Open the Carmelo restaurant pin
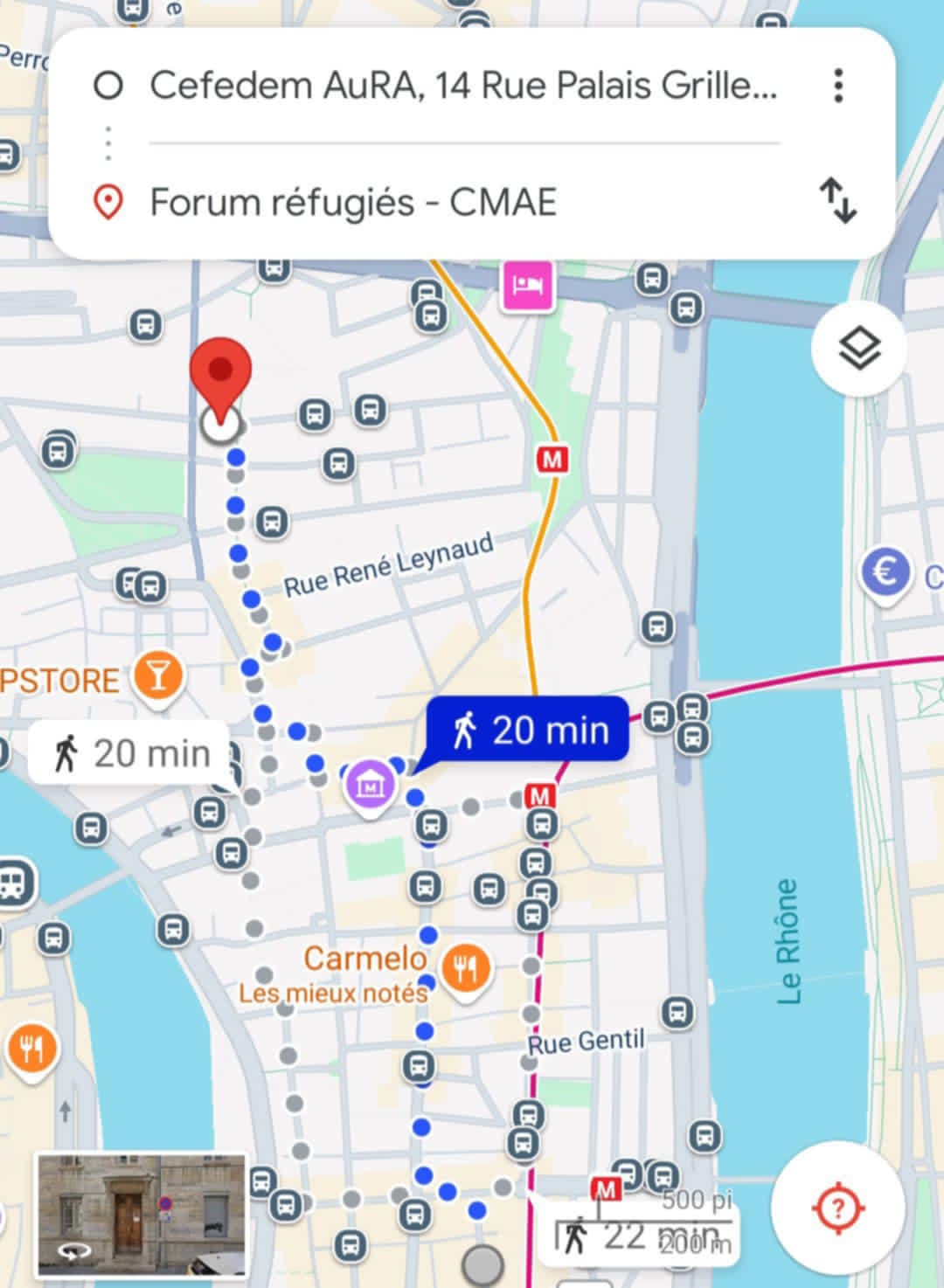This screenshot has width=944, height=1288. pos(466,967)
